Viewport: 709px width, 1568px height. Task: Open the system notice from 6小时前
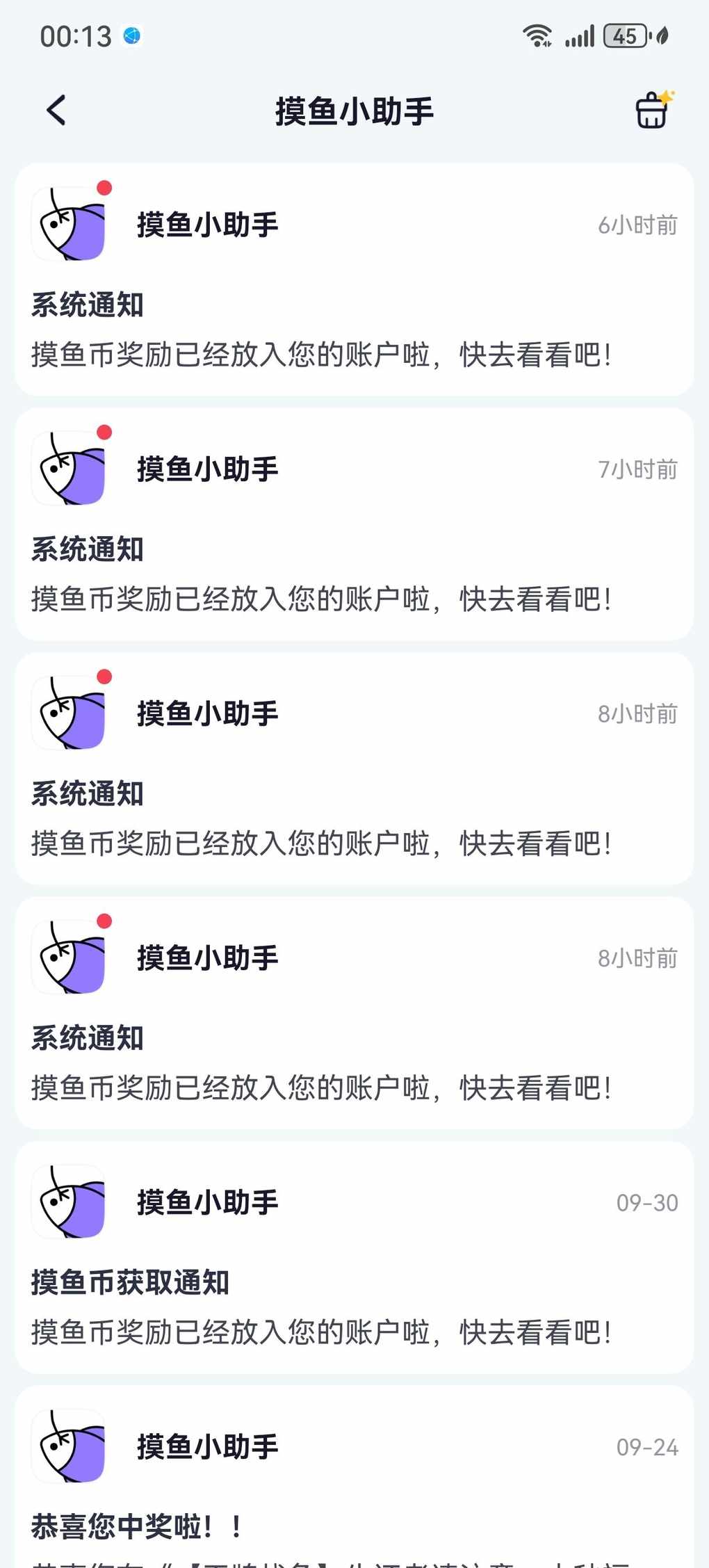[x=354, y=280]
